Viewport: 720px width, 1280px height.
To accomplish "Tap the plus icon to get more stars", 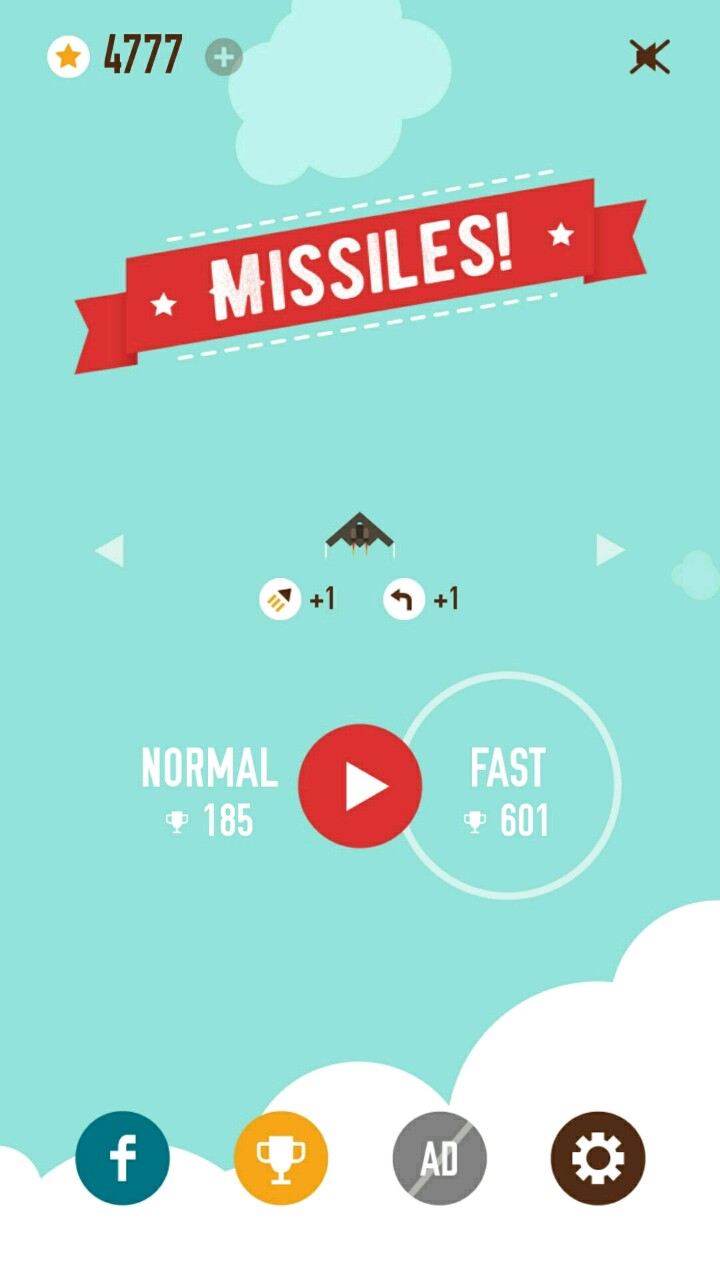I will tap(224, 57).
